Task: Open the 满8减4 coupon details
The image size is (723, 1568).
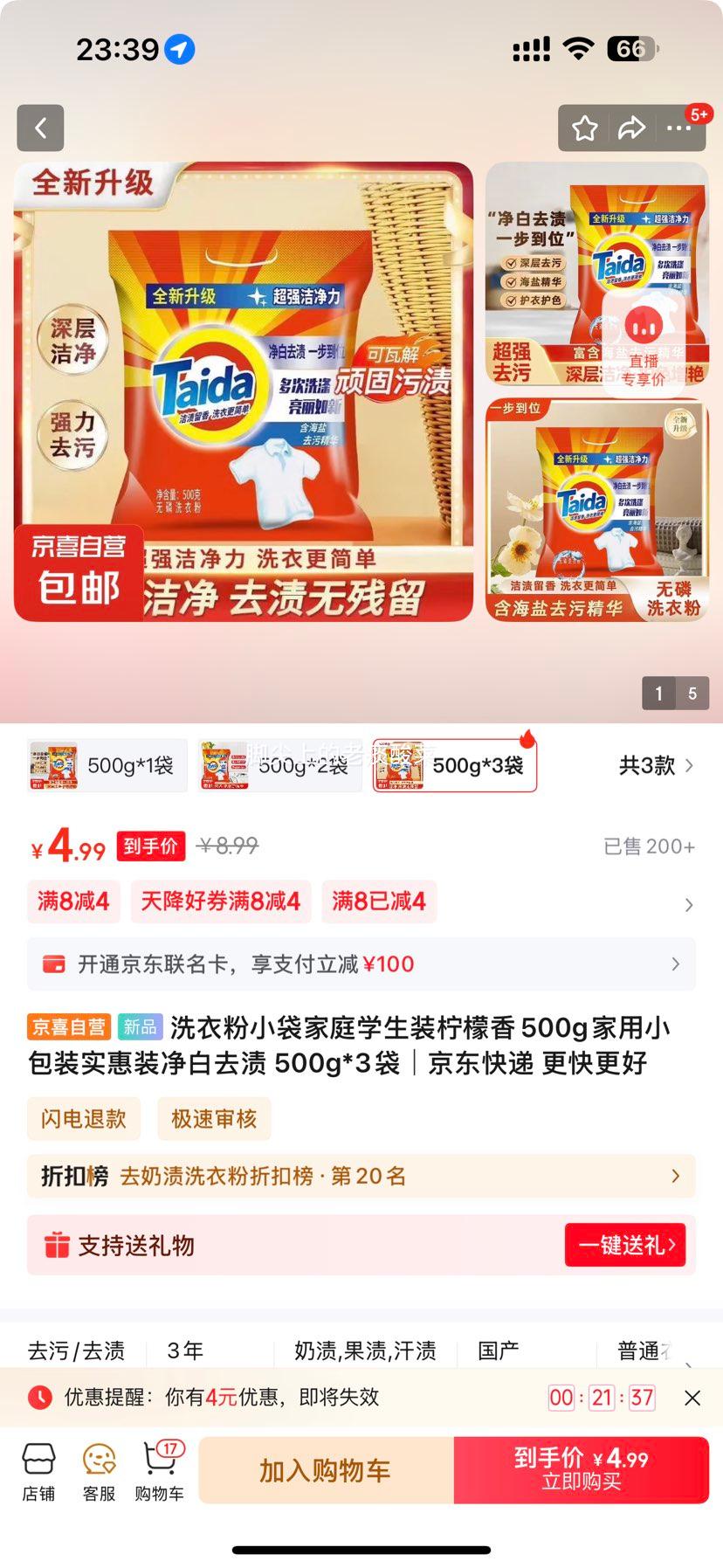Action: (73, 901)
